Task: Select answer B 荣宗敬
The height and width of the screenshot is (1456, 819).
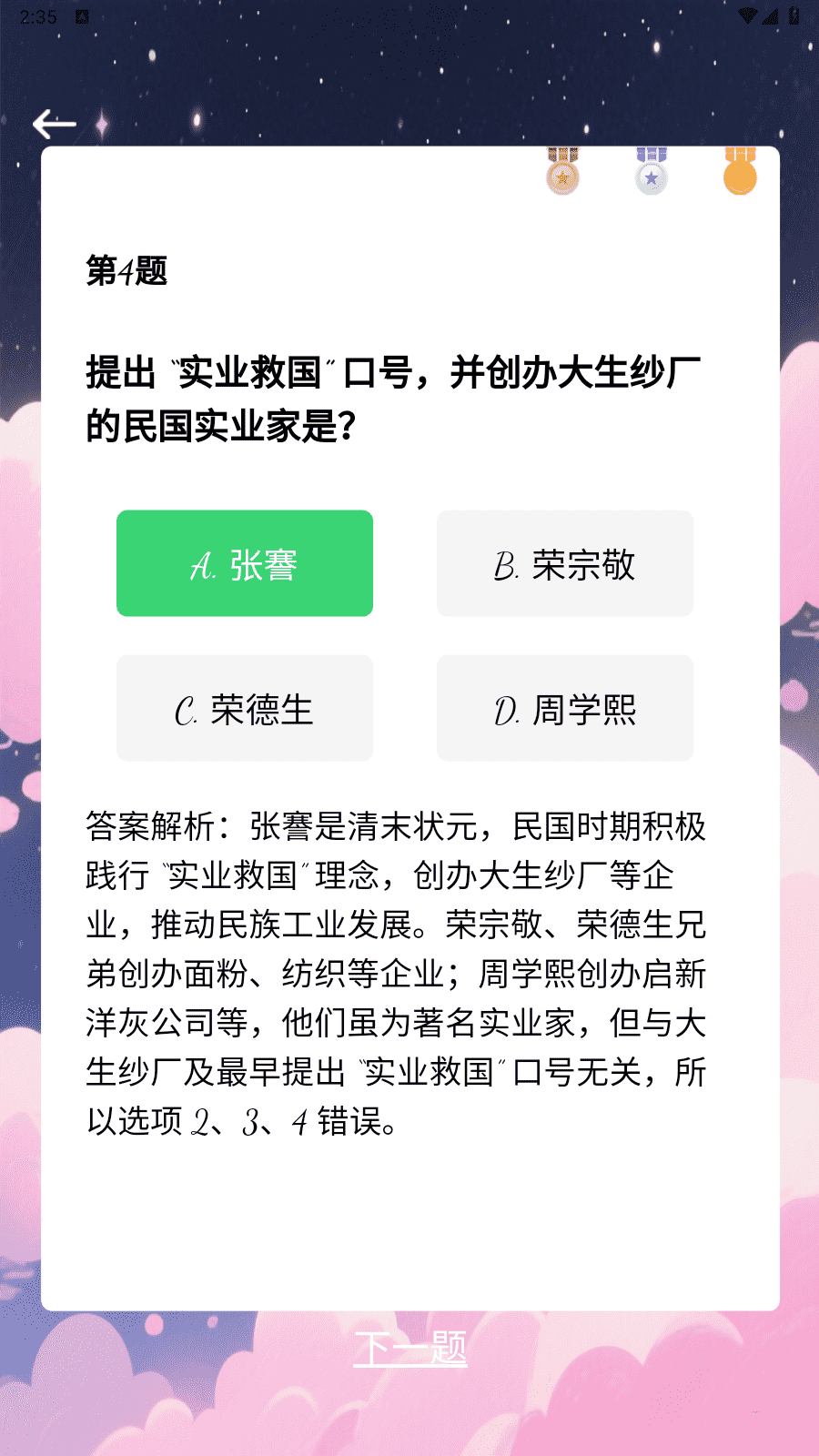Action: (x=564, y=562)
